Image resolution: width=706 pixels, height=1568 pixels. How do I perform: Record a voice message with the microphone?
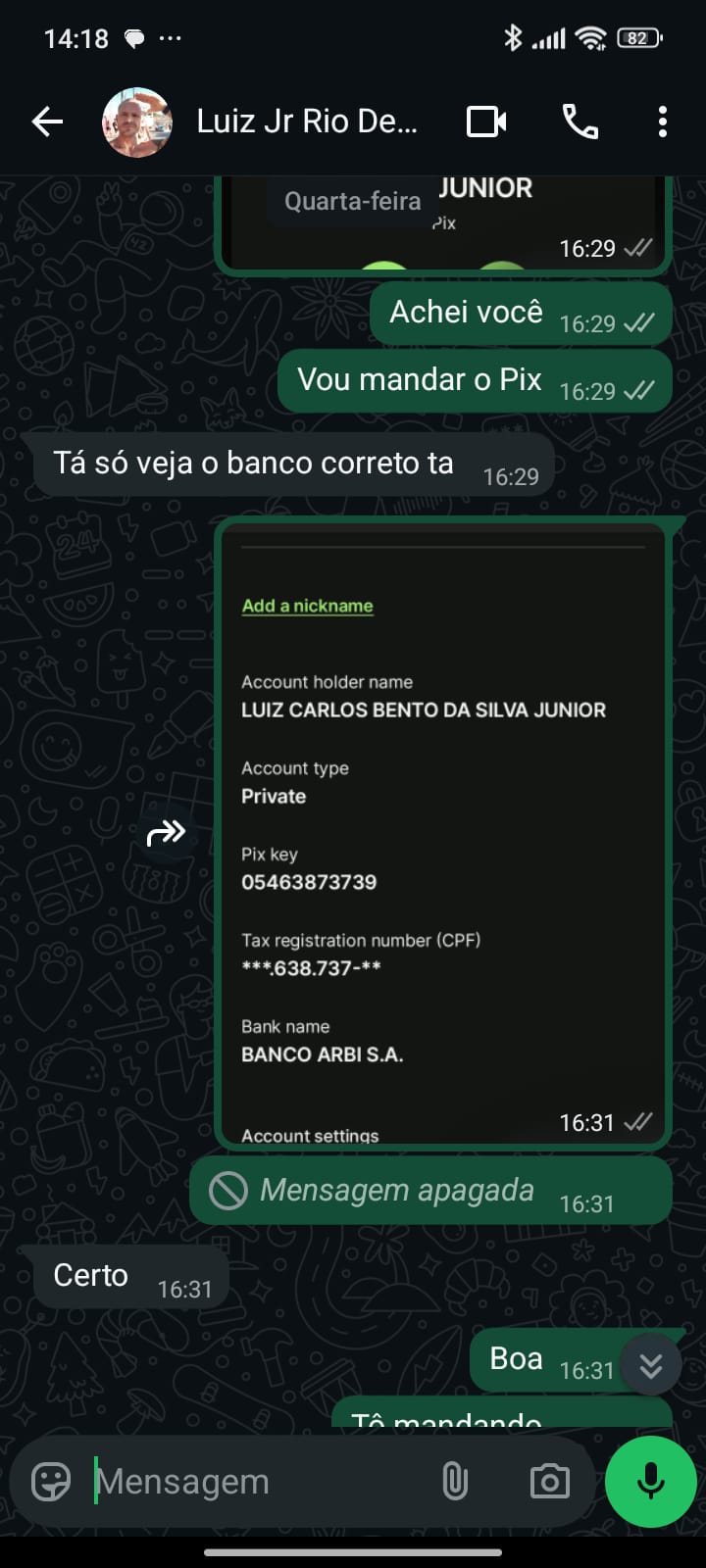click(651, 1482)
